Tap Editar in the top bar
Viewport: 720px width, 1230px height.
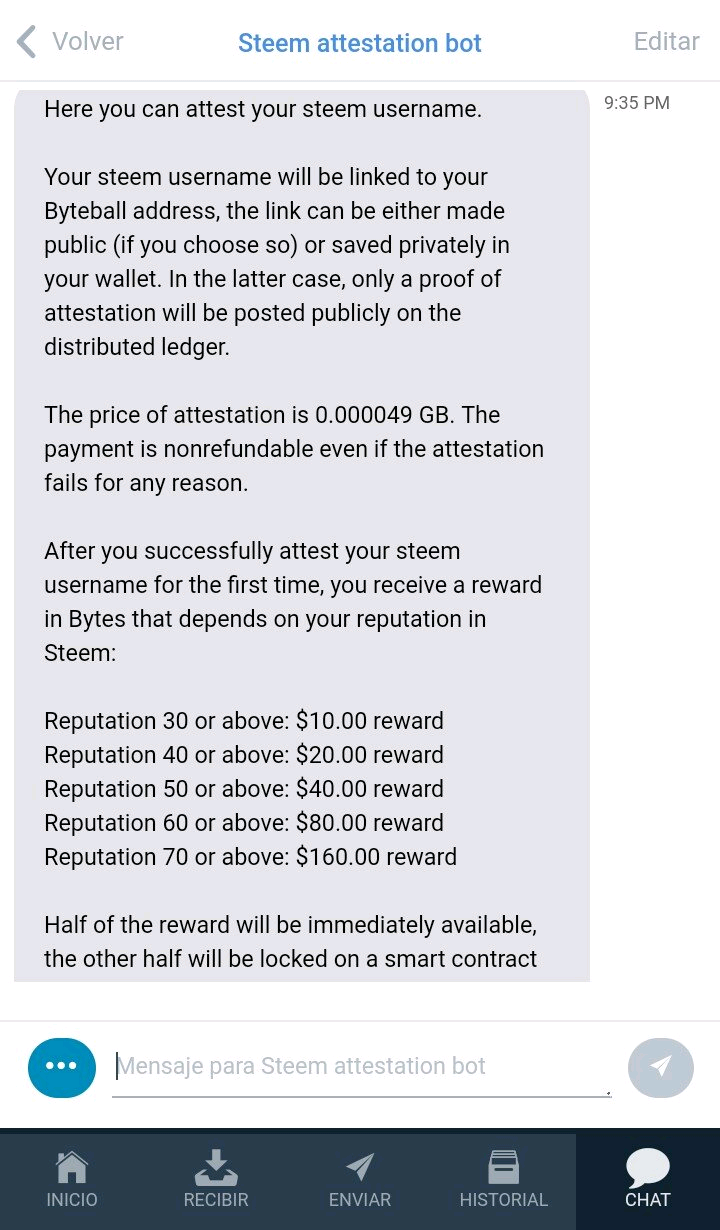[x=666, y=42]
